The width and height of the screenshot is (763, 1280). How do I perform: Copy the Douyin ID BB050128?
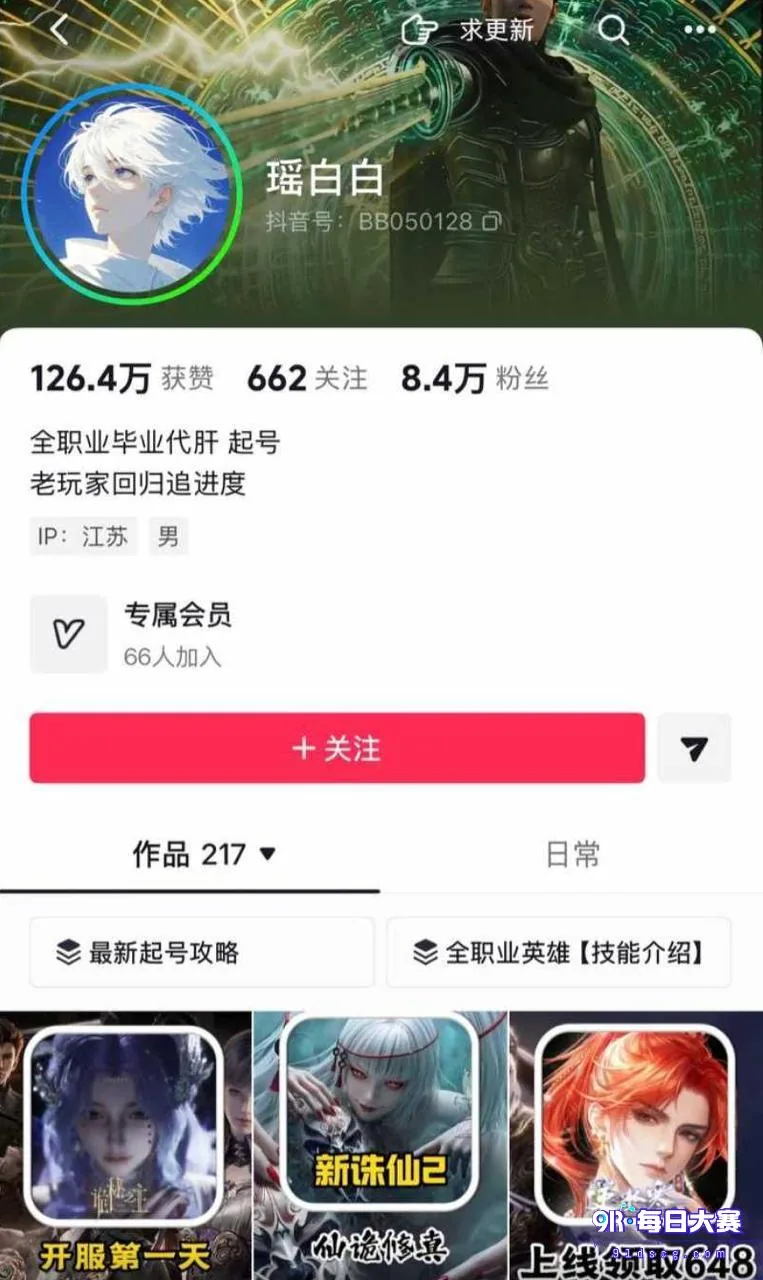(491, 221)
